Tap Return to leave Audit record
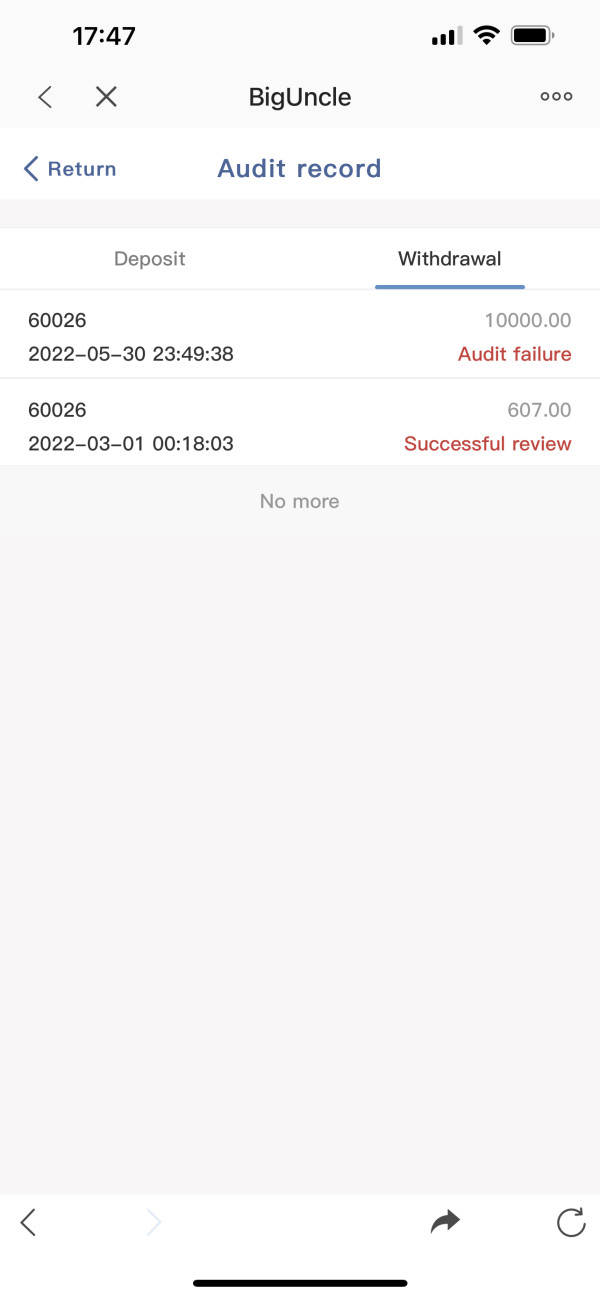Screen dimensions: 600x1298 tap(69, 169)
